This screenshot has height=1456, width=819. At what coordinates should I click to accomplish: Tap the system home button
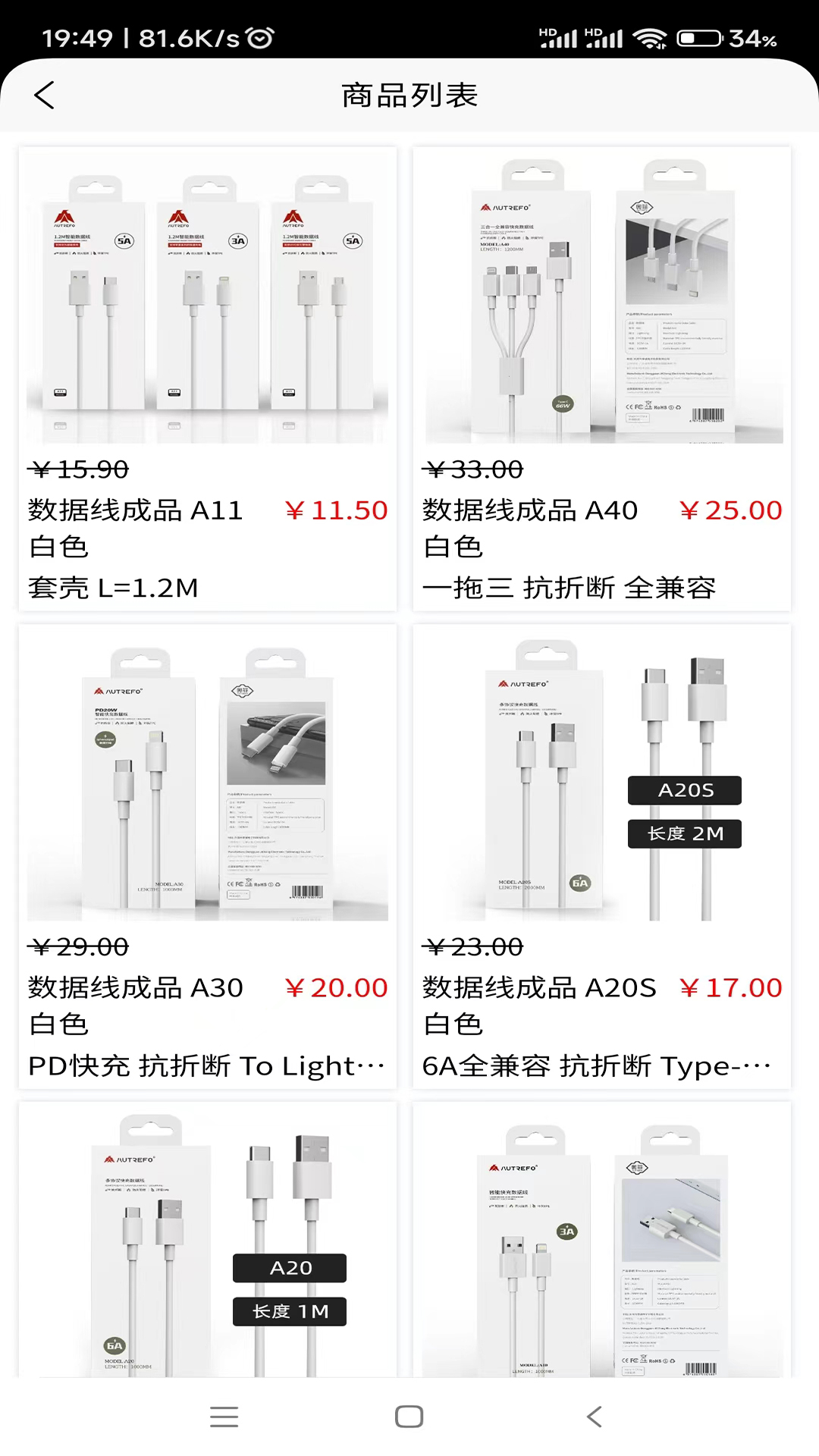coord(409,1417)
